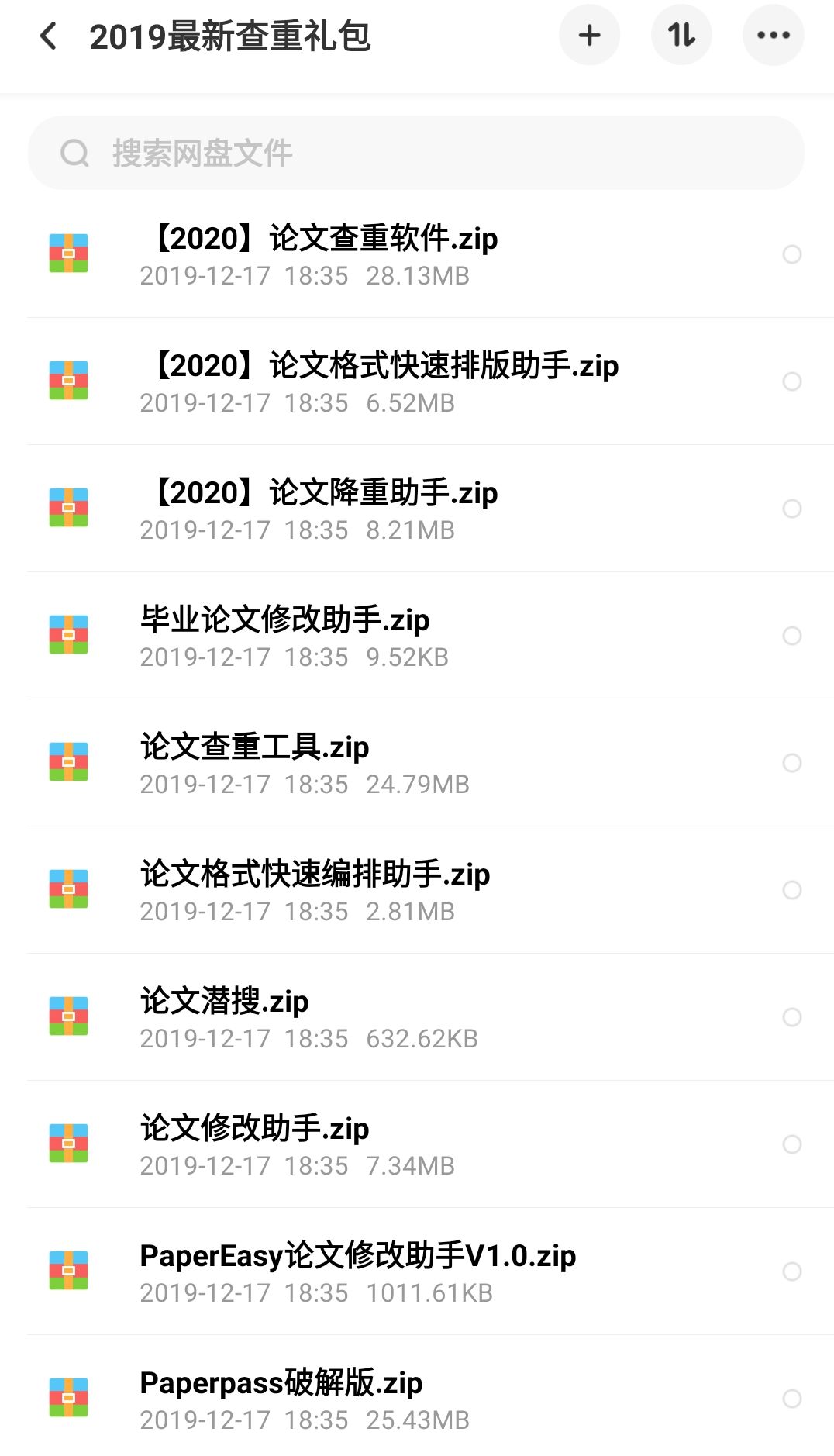The image size is (834, 1456).
Task: Open the three-dot overflow menu
Action: pyautogui.click(x=773, y=36)
